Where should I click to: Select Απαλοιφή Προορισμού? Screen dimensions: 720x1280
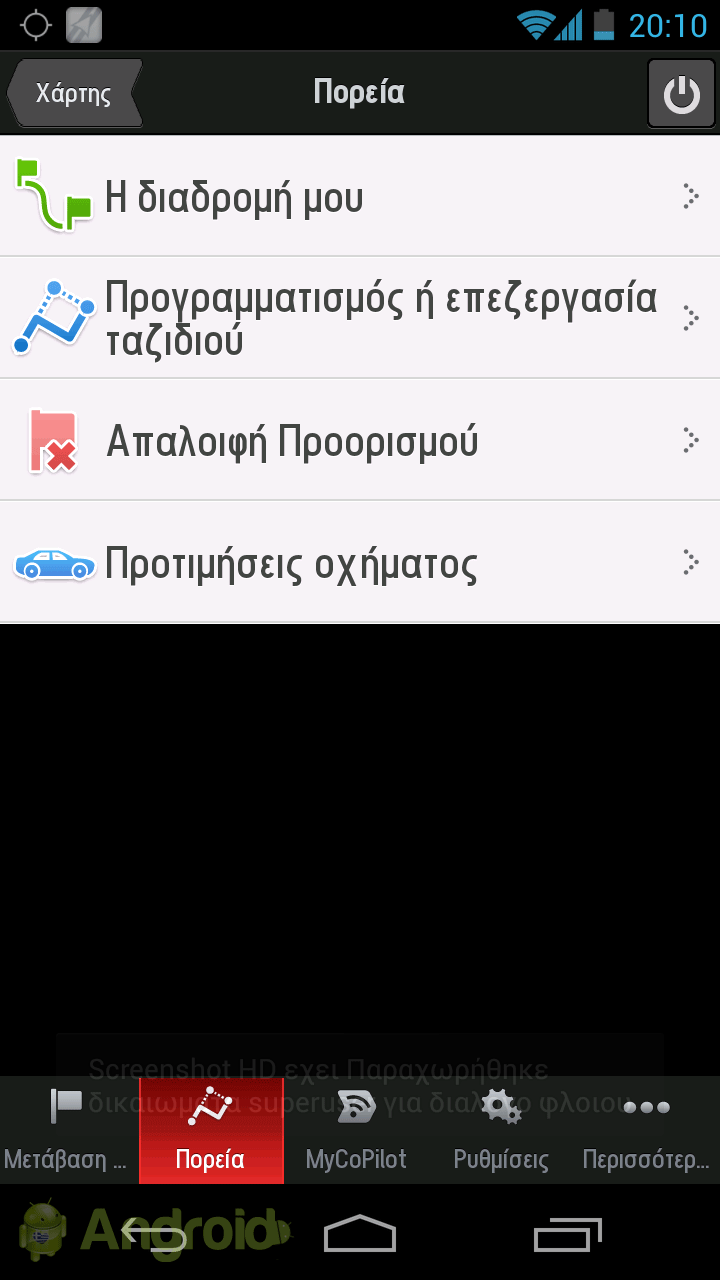click(360, 440)
